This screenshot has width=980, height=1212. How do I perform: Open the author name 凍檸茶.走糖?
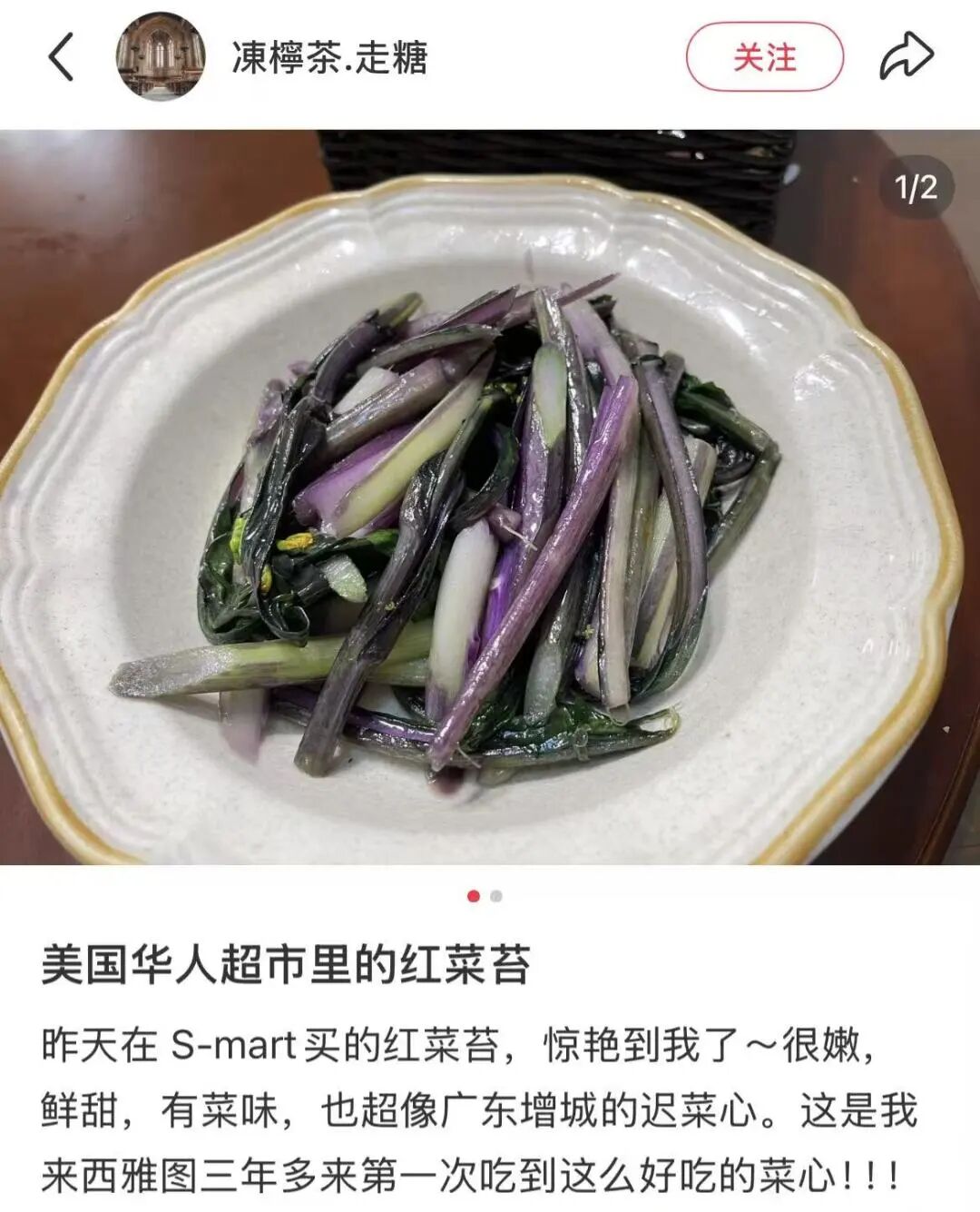pos(329,58)
